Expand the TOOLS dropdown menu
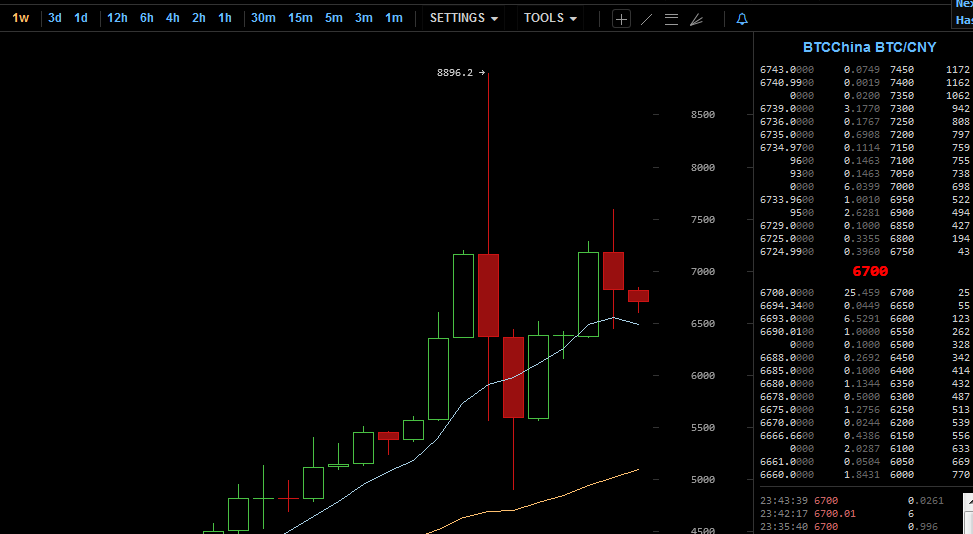The height and width of the screenshot is (534, 973). coord(551,18)
